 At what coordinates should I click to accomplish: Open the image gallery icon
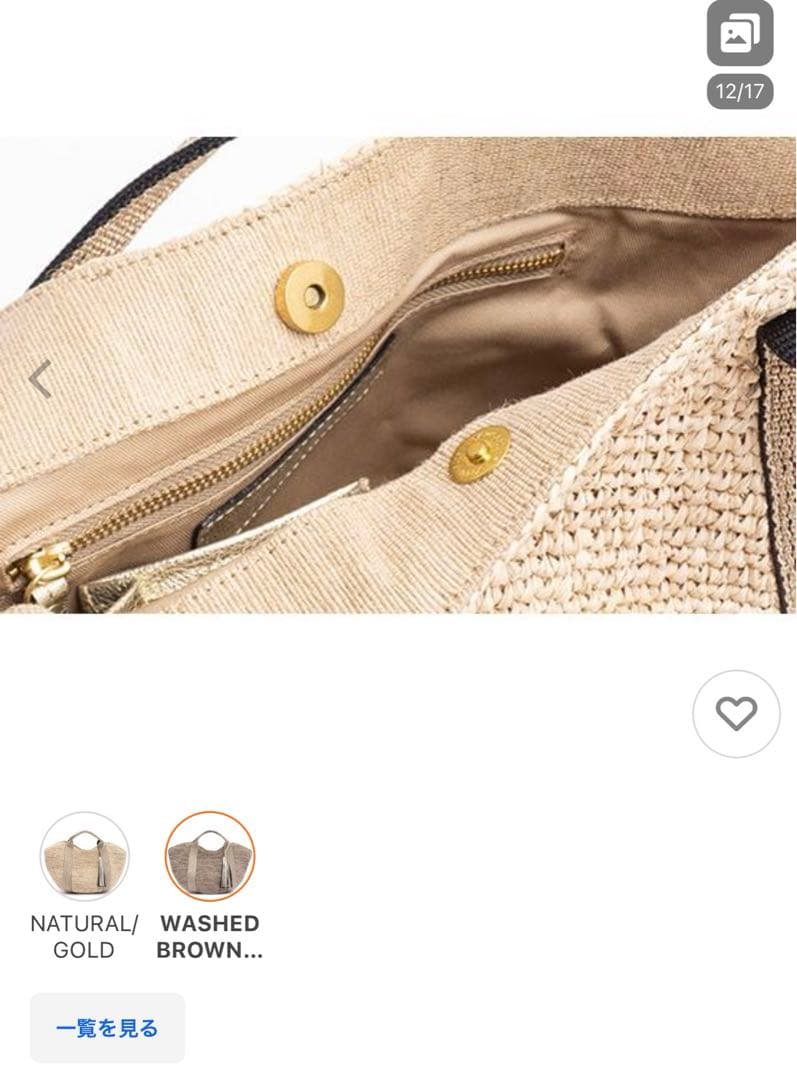740,35
